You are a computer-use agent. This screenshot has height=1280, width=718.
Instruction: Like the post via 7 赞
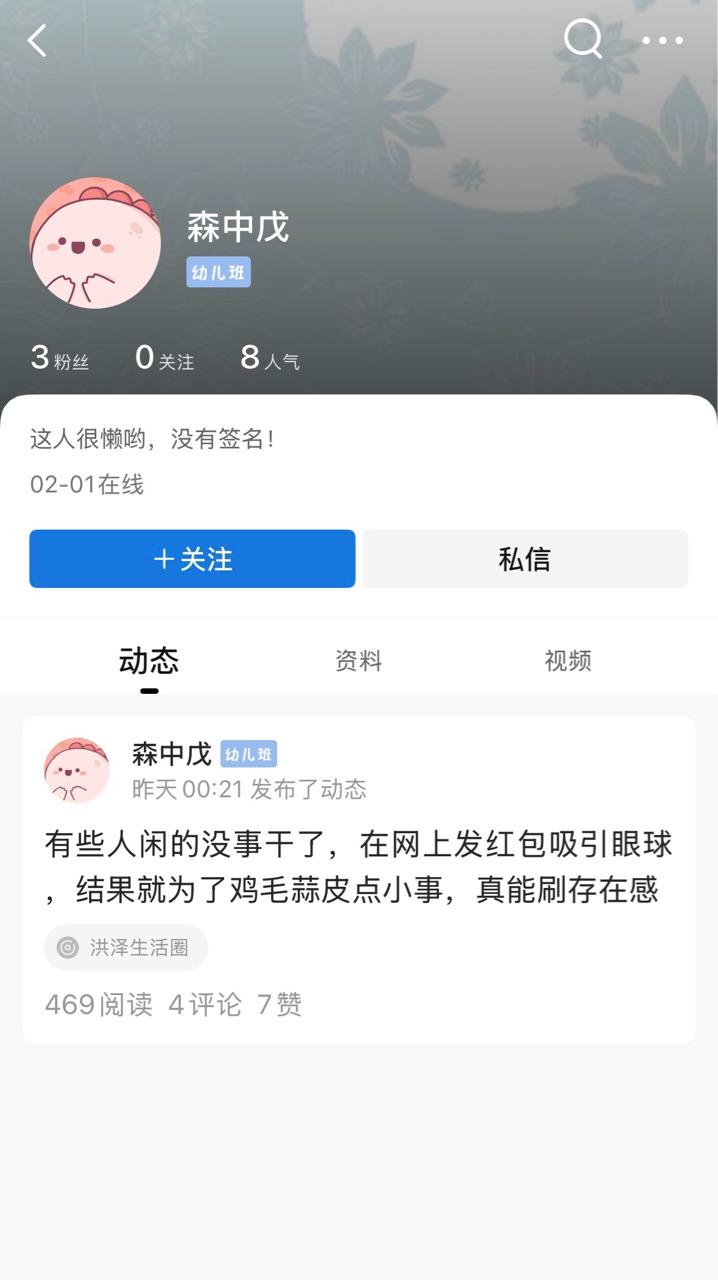pos(279,1005)
